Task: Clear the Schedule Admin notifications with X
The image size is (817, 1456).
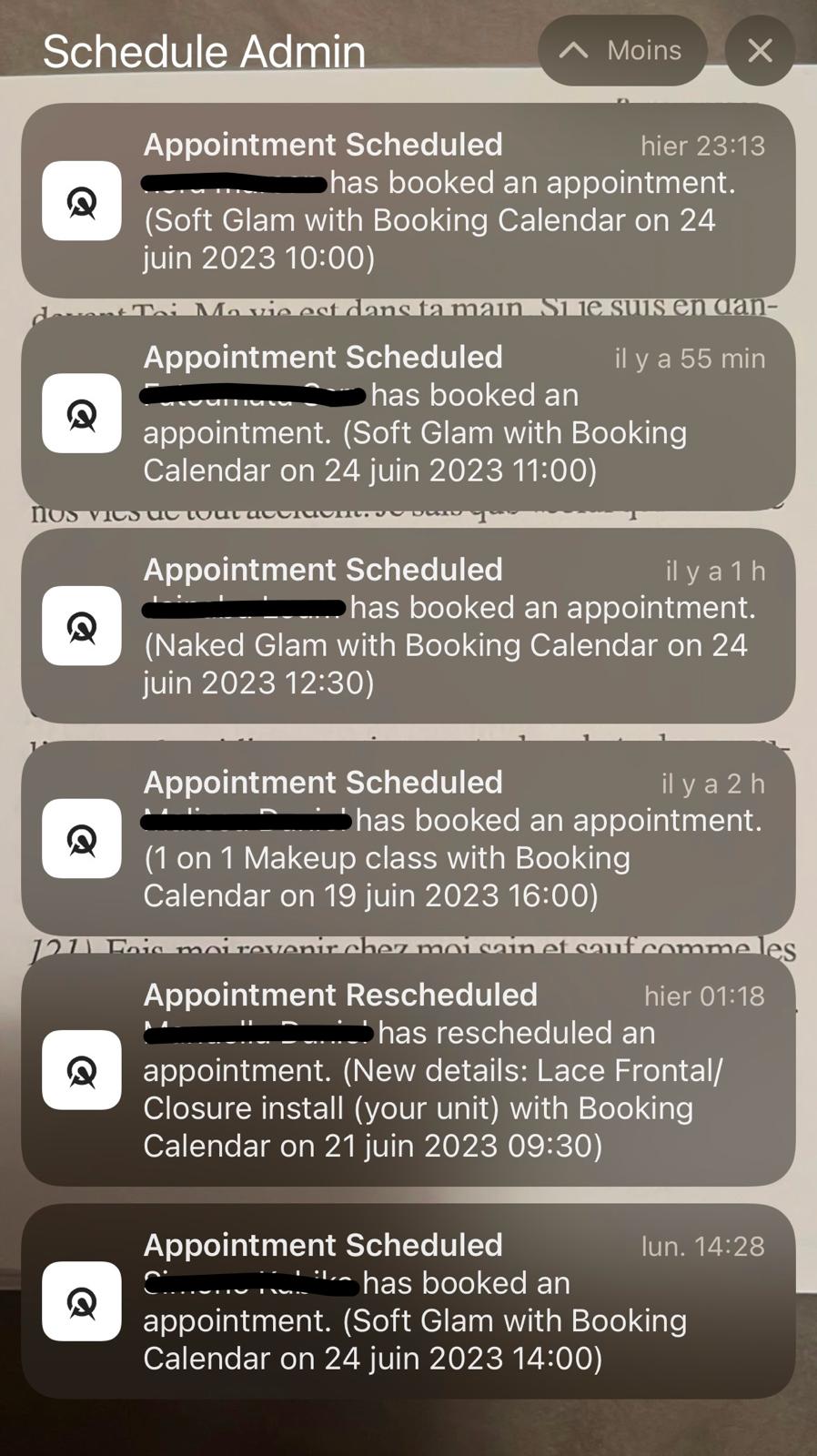Action: tap(760, 51)
